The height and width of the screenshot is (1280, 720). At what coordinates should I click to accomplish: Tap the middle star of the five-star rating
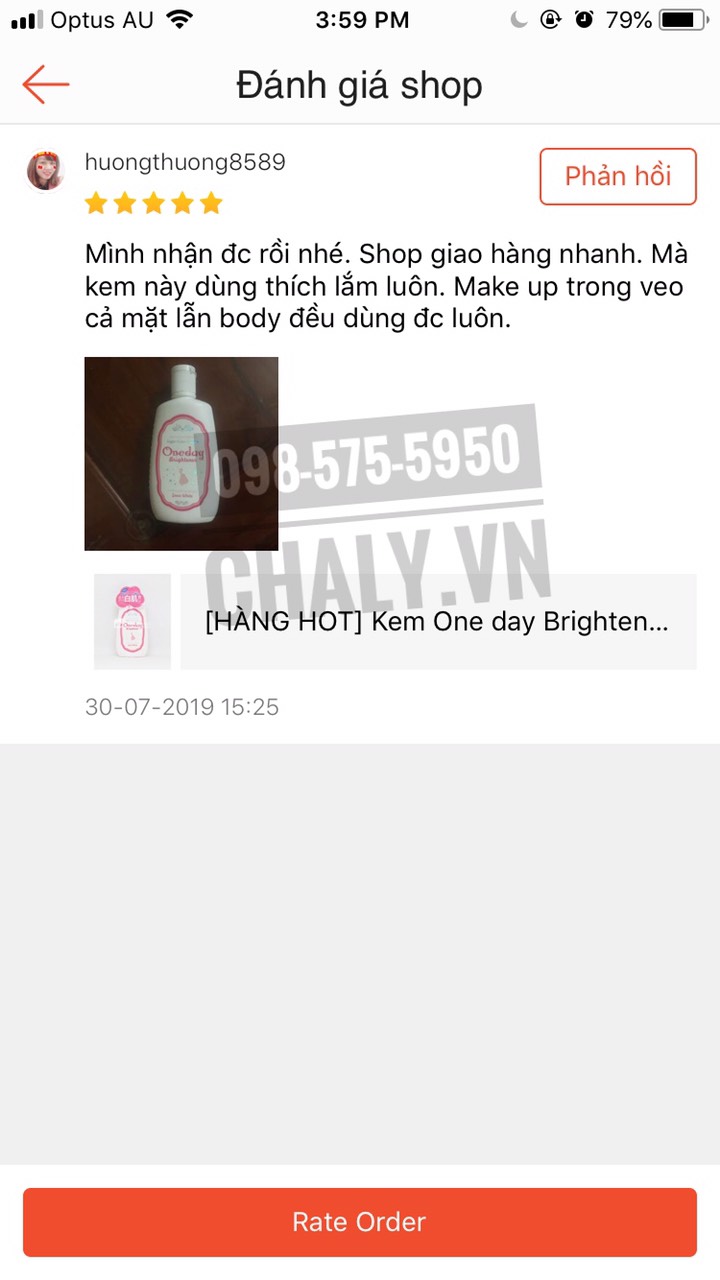point(154,202)
